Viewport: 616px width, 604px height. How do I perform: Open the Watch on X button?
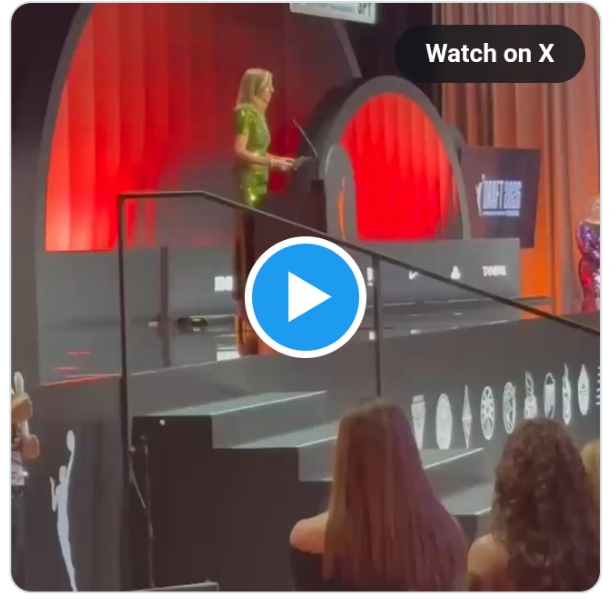pos(489,54)
